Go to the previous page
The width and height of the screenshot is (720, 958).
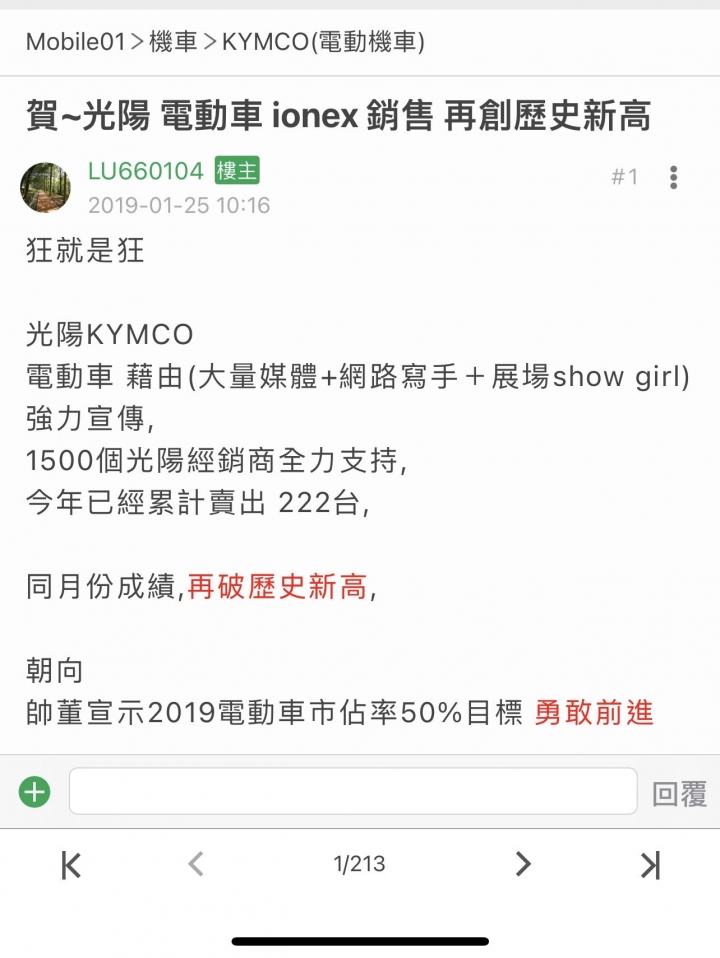pyautogui.click(x=196, y=864)
